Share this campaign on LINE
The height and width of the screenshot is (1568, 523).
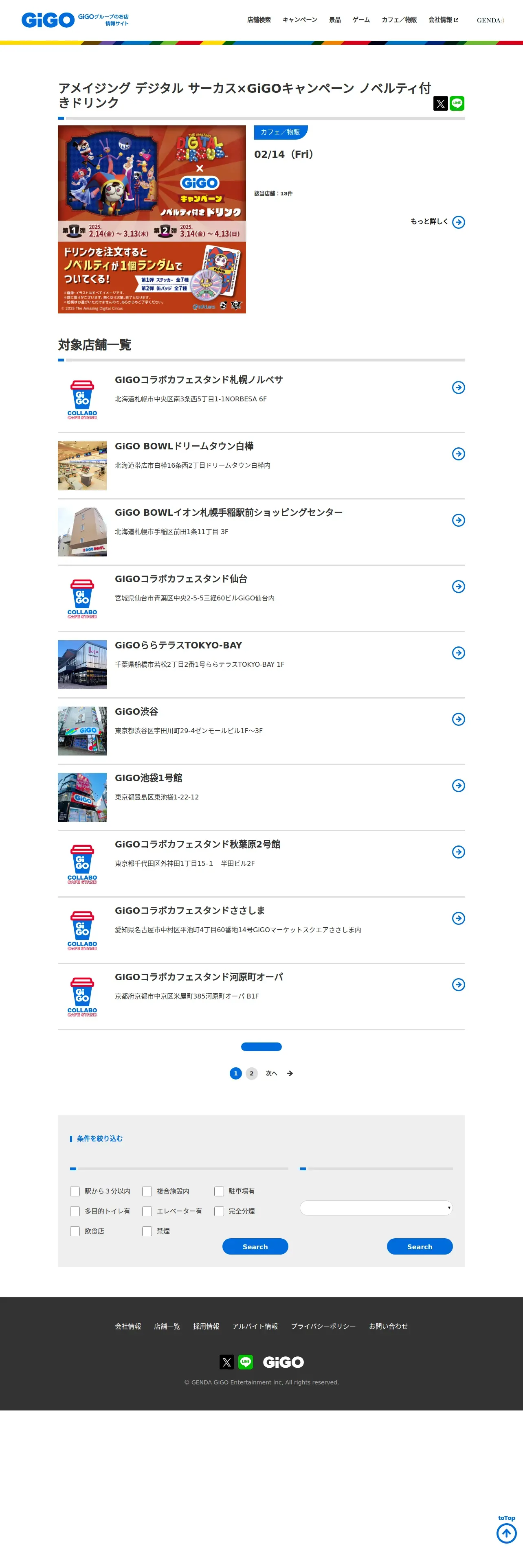pos(457,103)
